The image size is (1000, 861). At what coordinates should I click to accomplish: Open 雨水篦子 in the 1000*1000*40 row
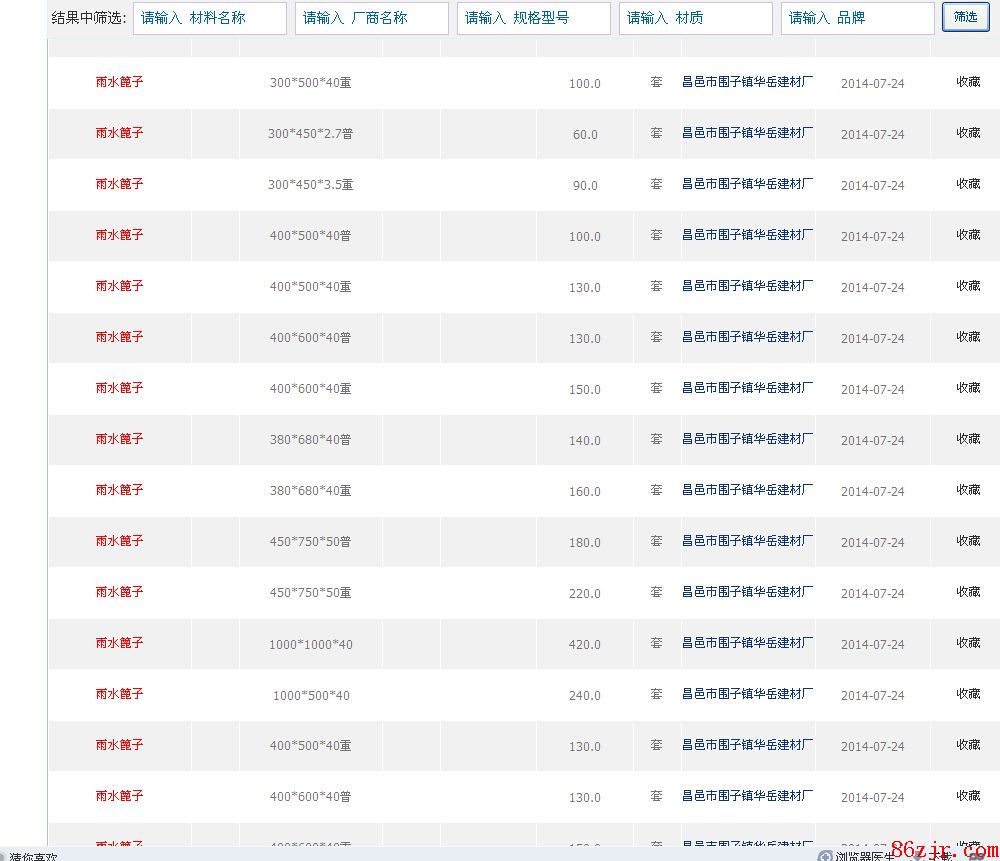(120, 643)
